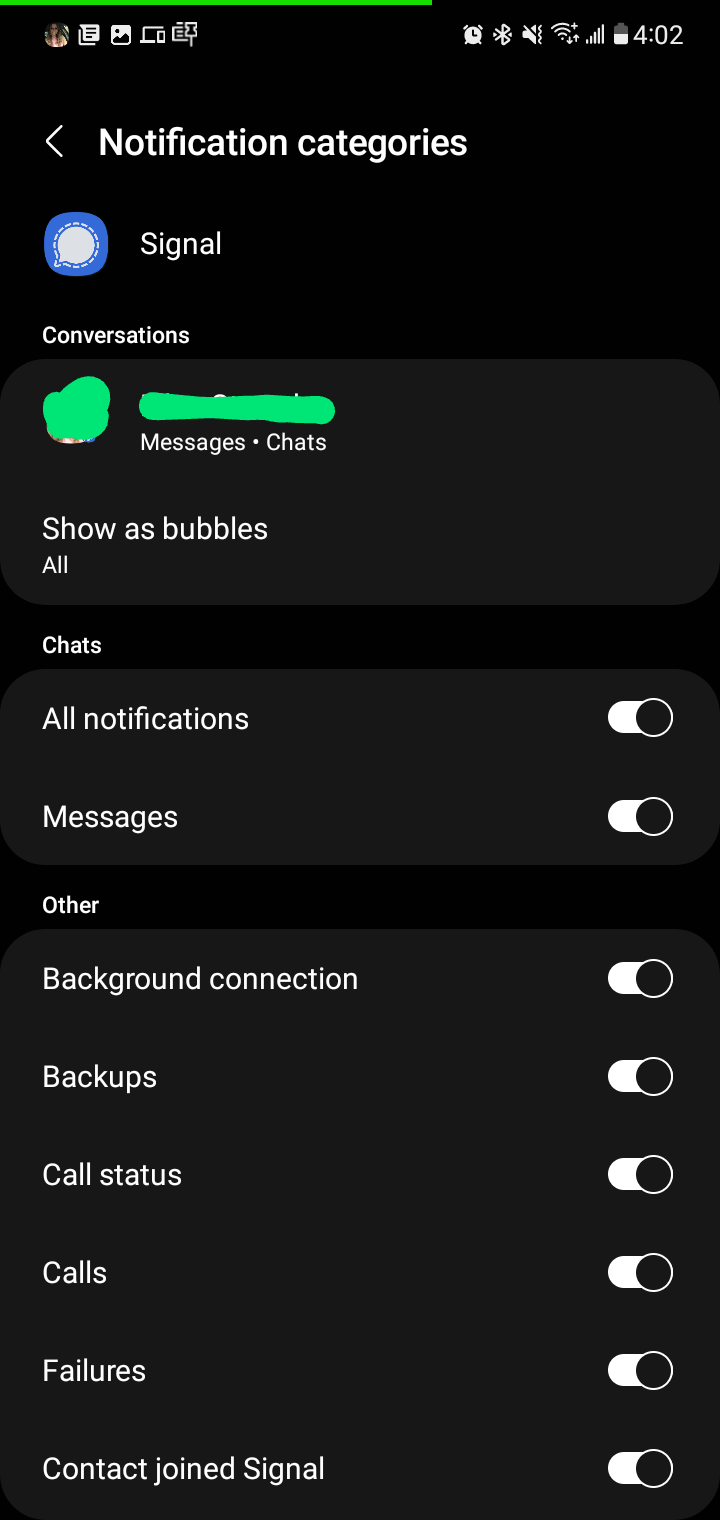Disable the All notifications toggle
Screen dimensions: 720x1520
(x=640, y=717)
